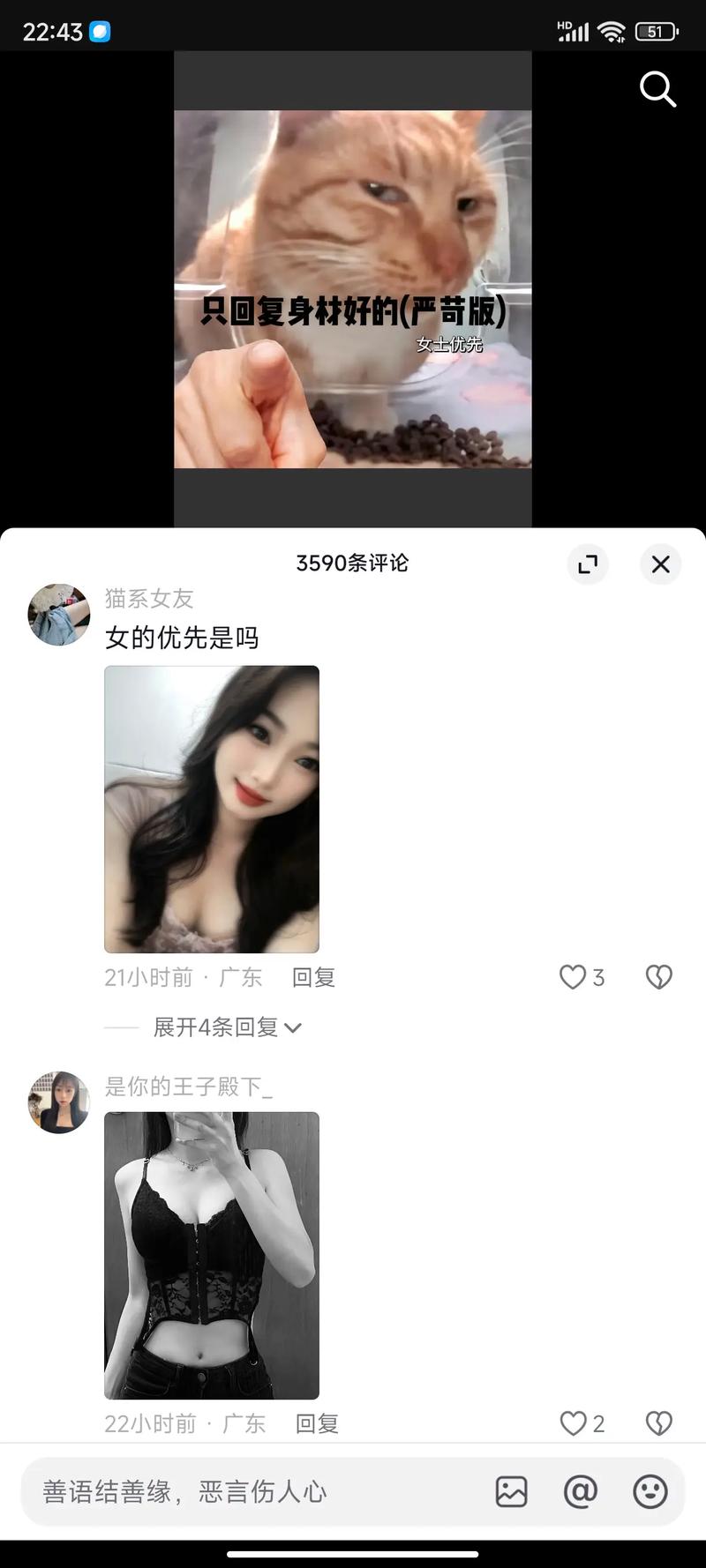The image size is (706, 1568).
Task: Open the selfie image in the first comment
Action: coord(212,809)
